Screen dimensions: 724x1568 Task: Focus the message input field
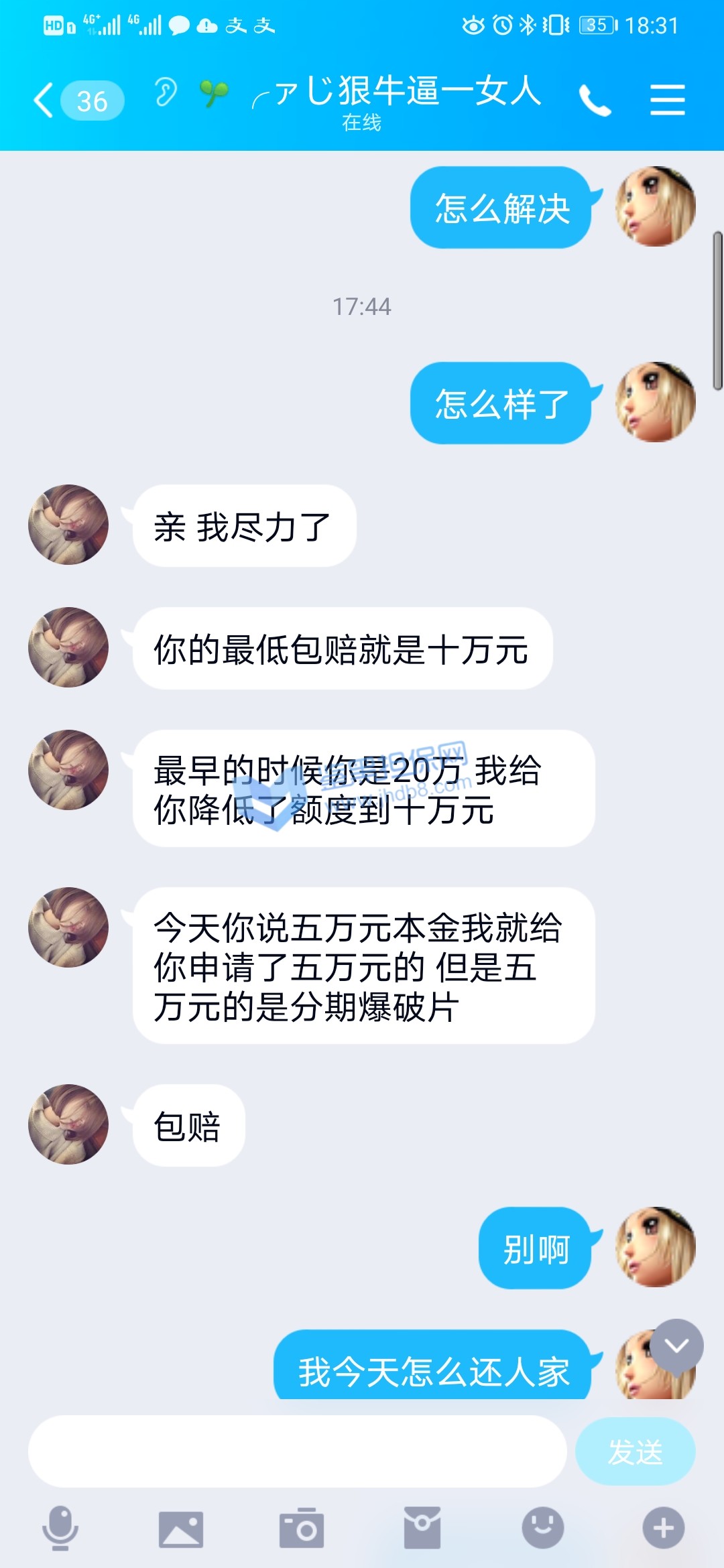[297, 1451]
